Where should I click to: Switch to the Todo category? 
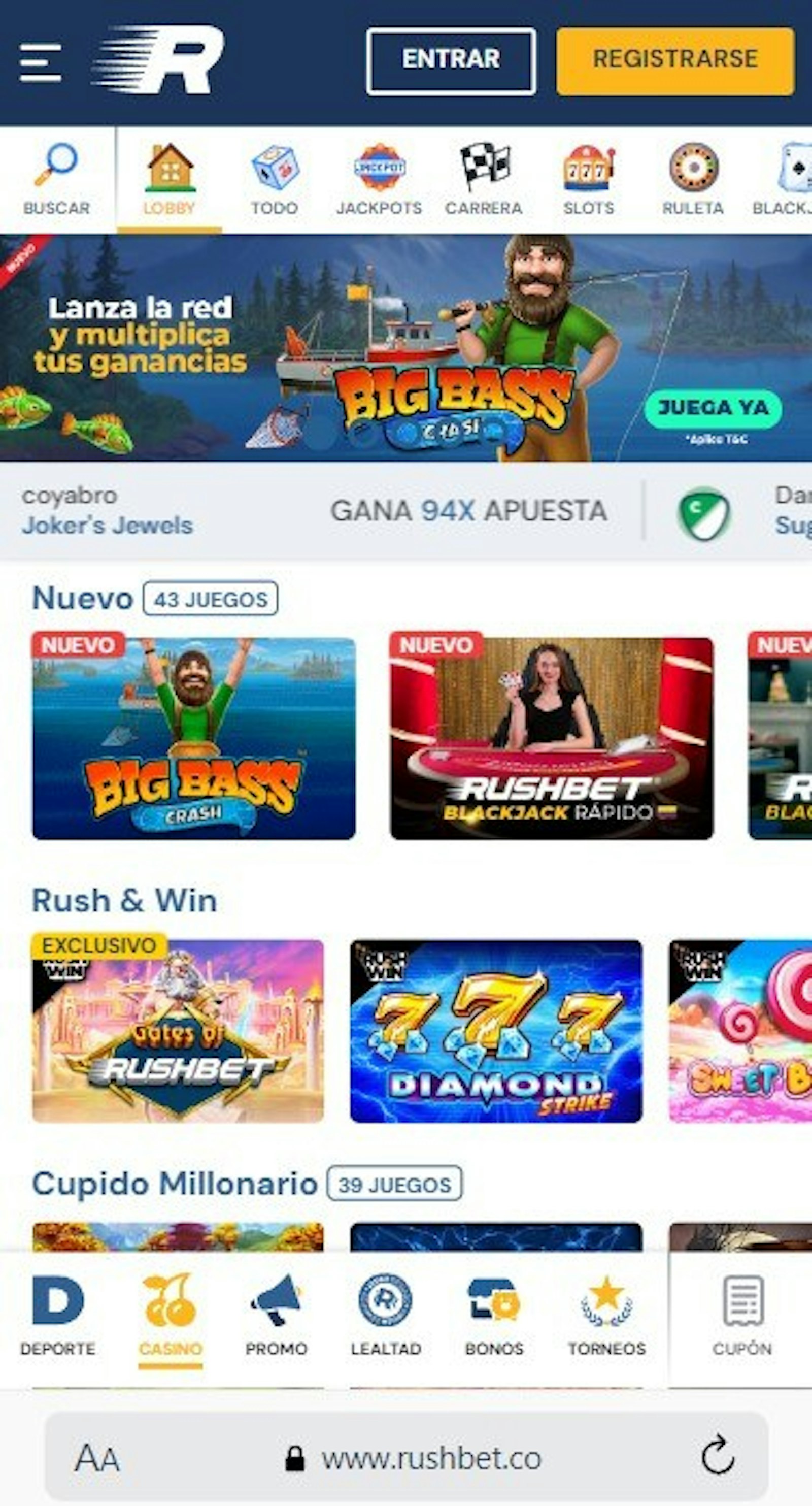275,179
